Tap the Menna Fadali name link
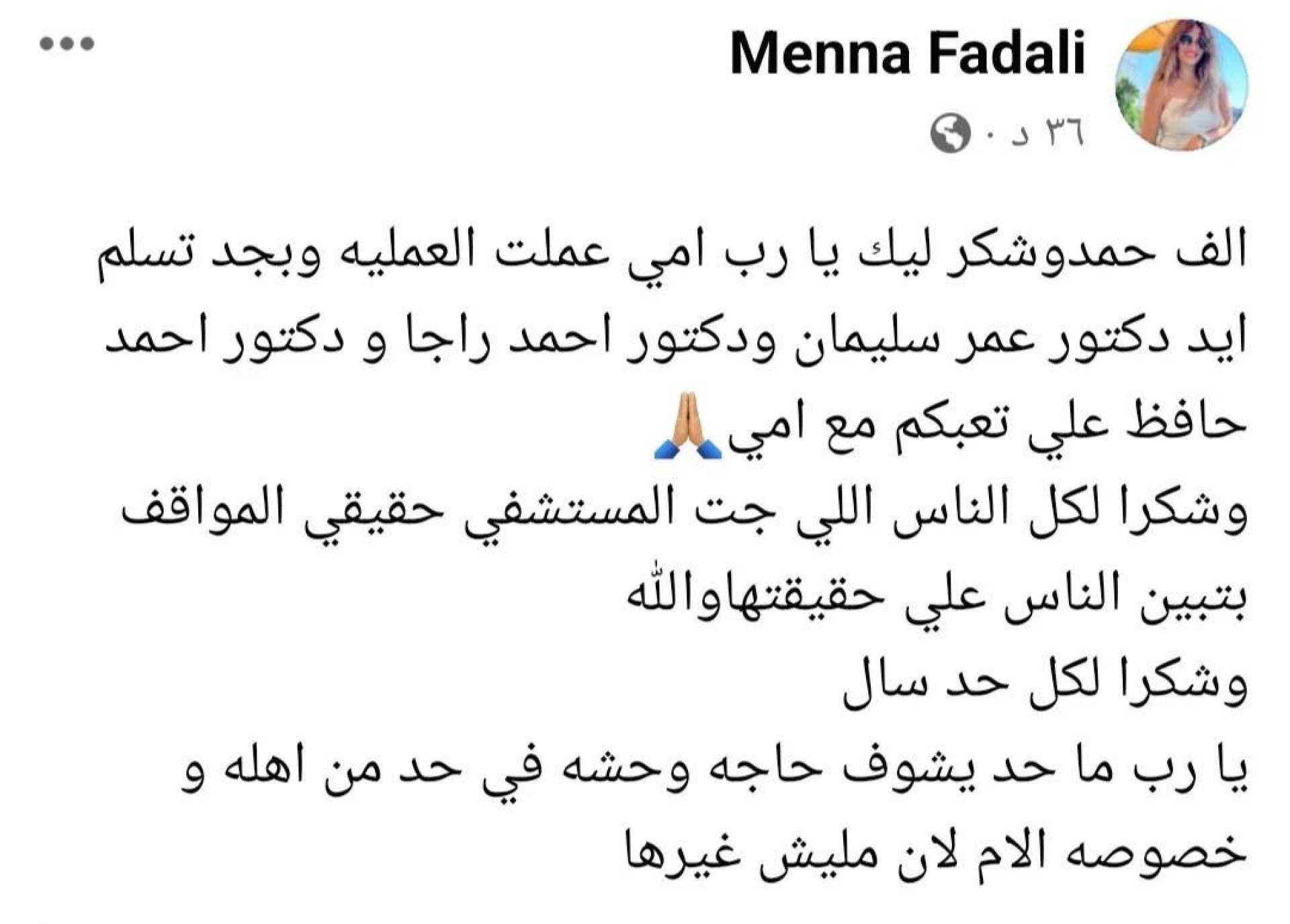This screenshot has width=1290, height=924. tap(907, 54)
